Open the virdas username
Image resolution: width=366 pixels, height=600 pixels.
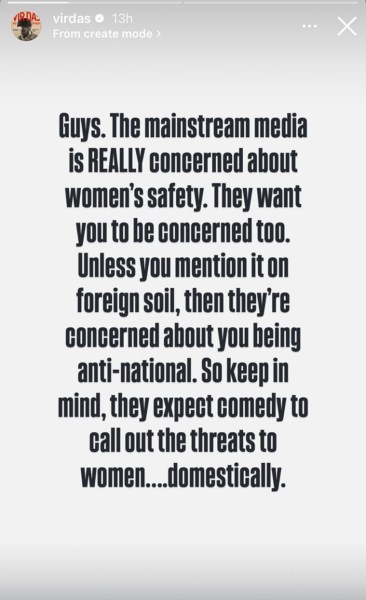[72, 18]
